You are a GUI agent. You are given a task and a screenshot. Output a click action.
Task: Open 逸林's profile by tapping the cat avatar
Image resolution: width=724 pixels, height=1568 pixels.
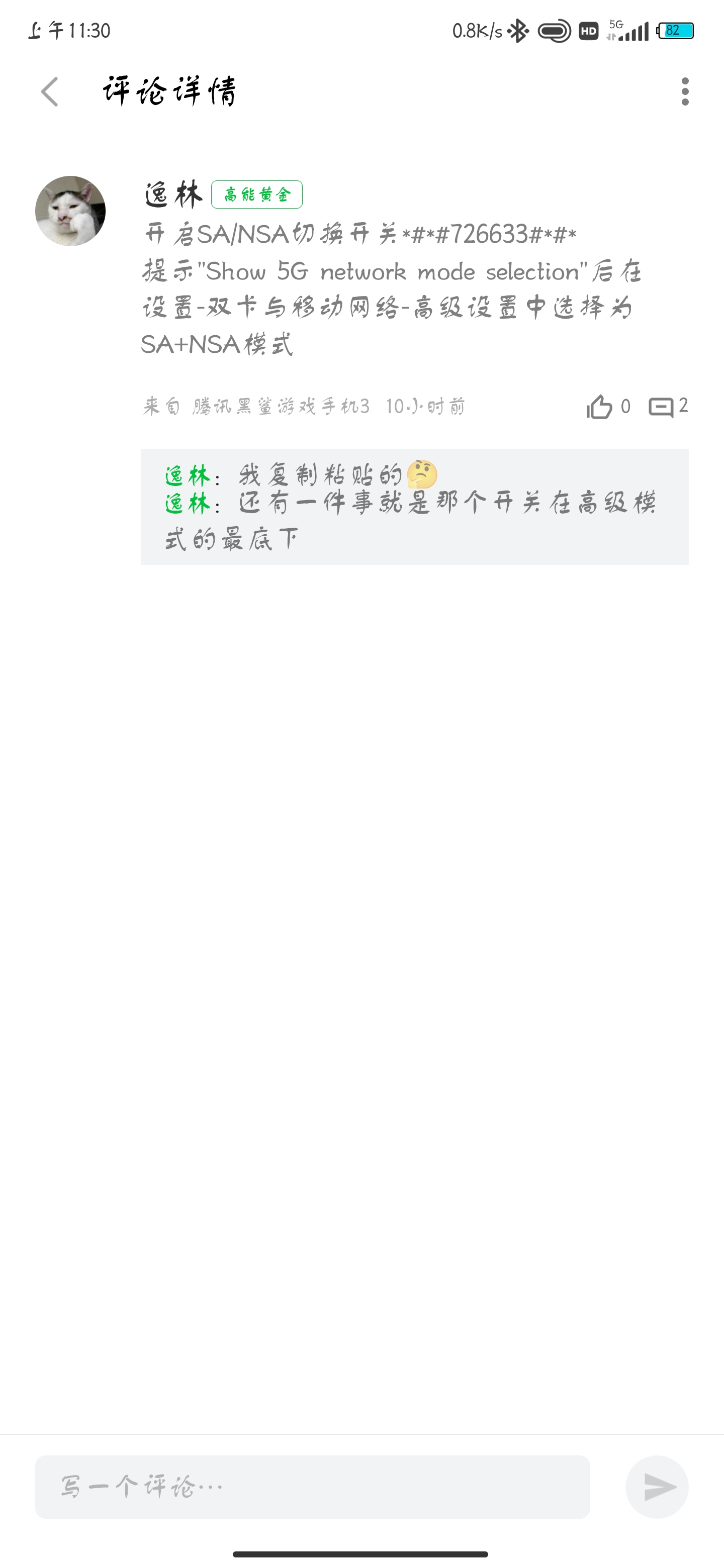point(70,211)
